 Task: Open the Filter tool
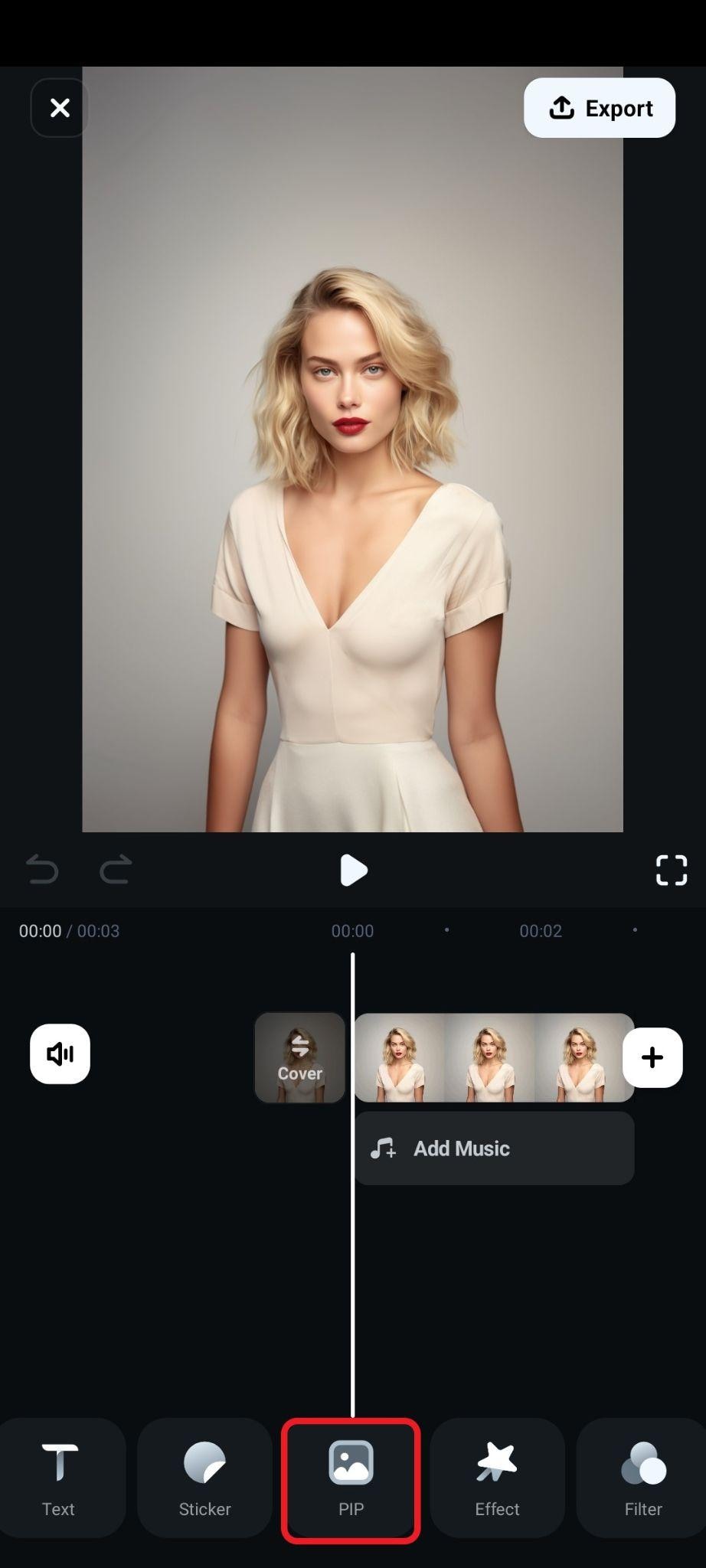click(x=642, y=1478)
